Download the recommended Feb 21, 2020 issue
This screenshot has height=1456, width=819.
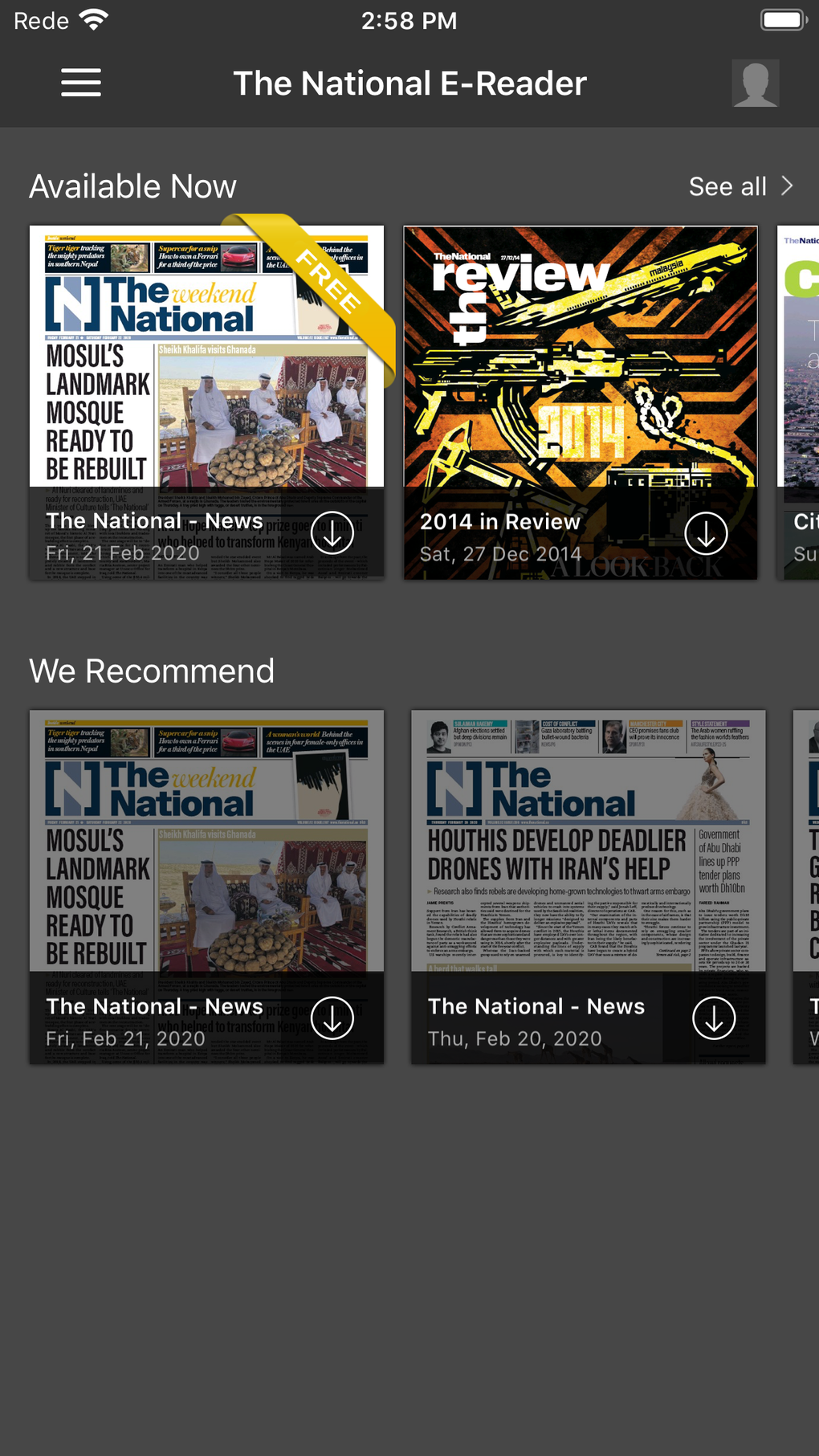coord(332,1018)
